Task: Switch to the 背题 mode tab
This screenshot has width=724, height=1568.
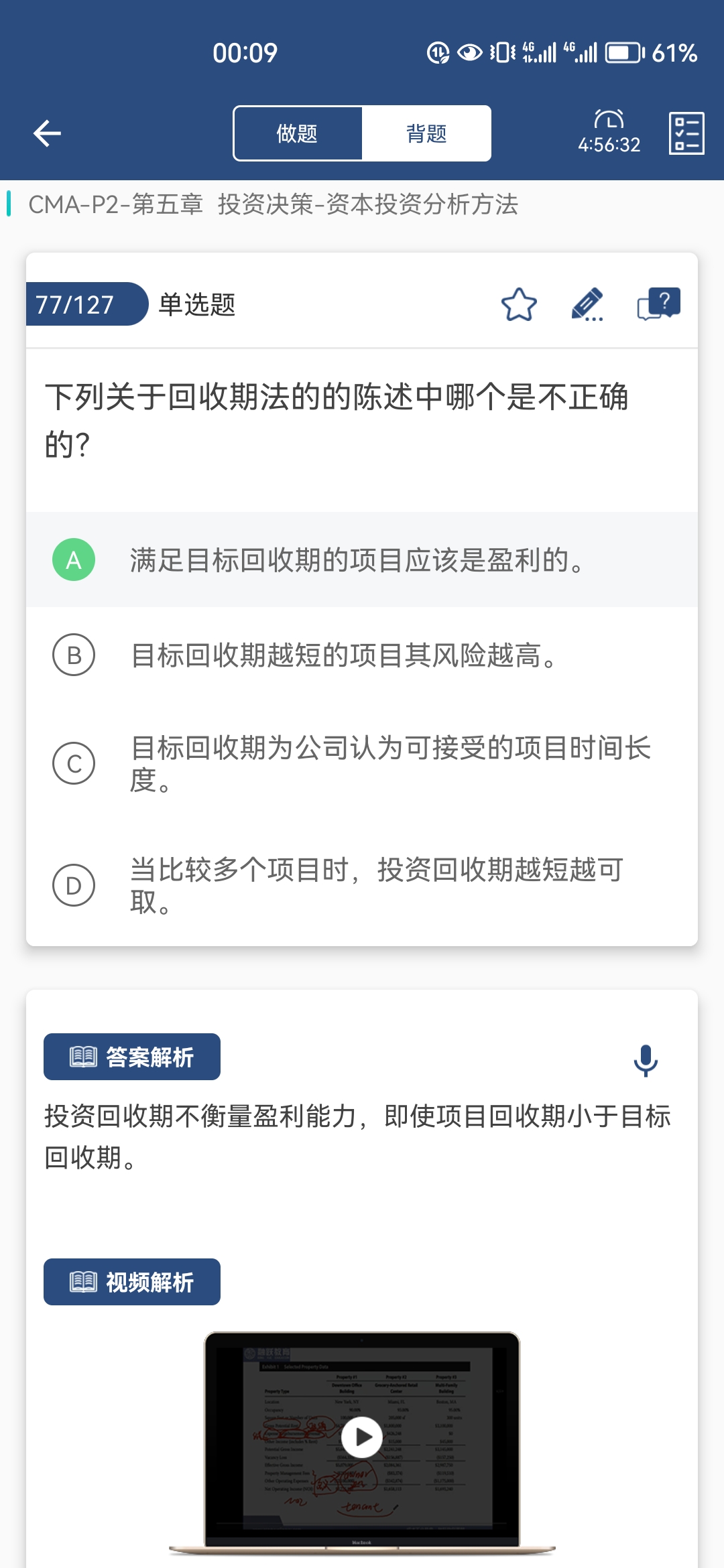Action: [426, 133]
